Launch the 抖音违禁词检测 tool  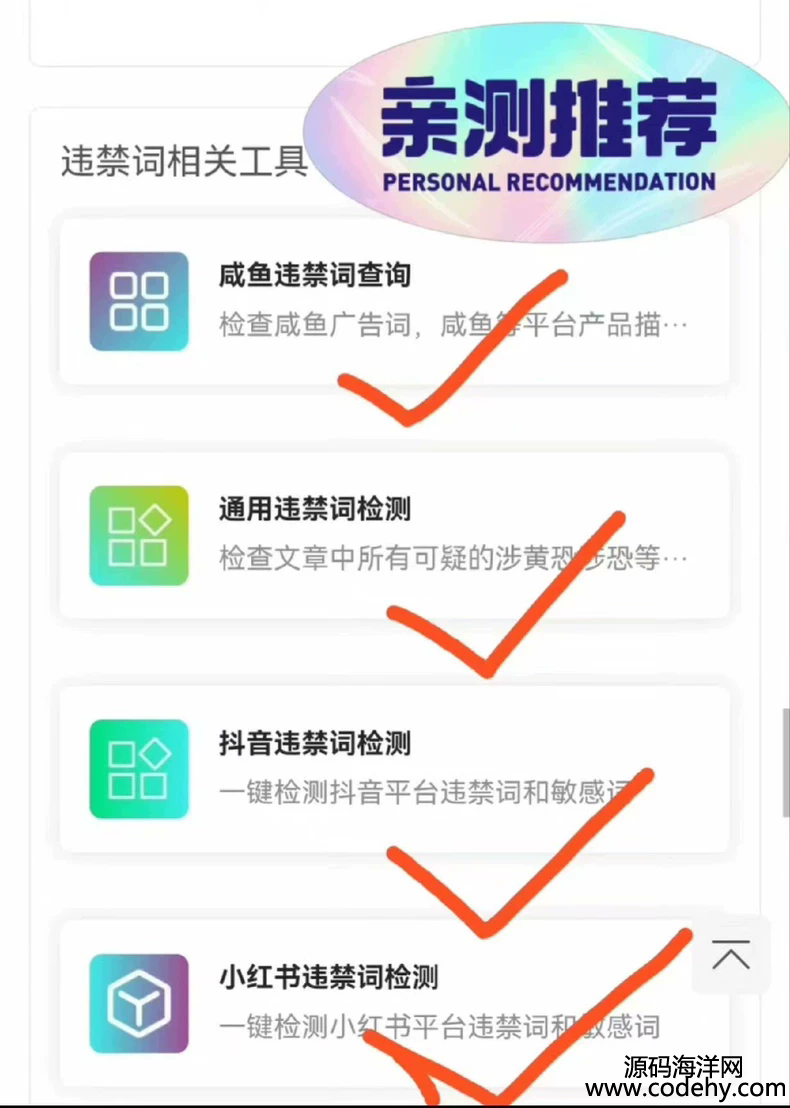pos(394,769)
